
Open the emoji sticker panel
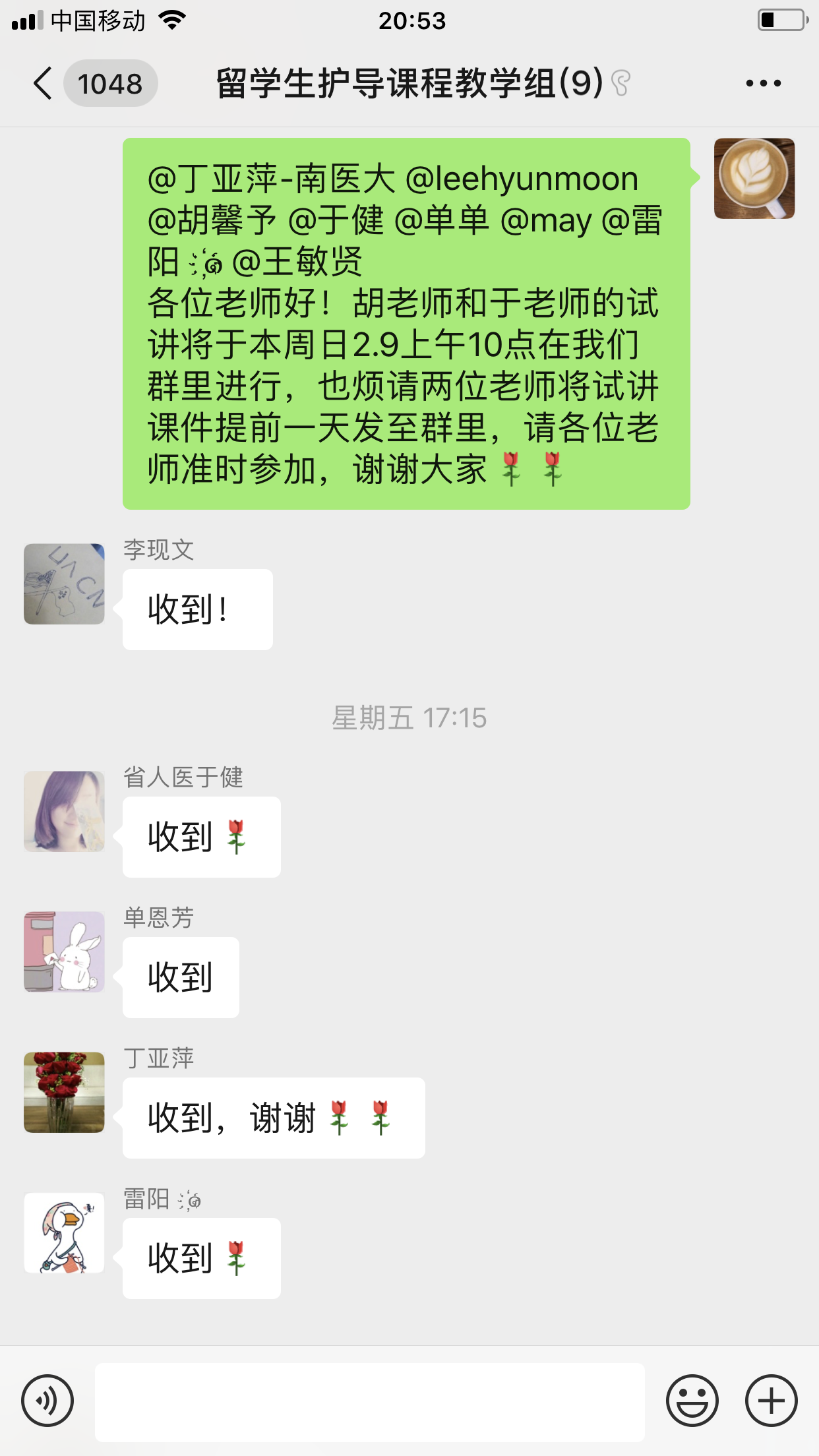point(692,1401)
